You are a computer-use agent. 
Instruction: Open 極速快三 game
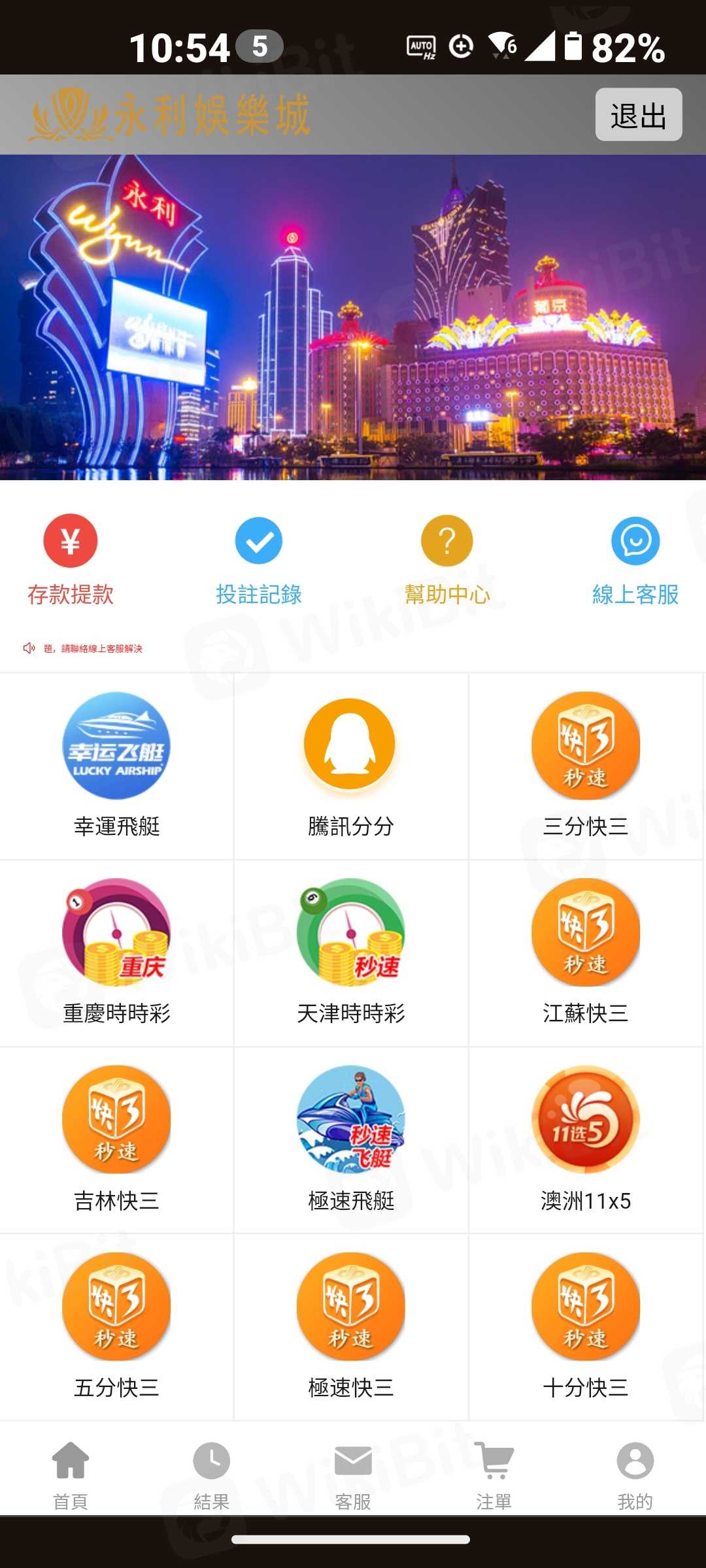tap(350, 1325)
